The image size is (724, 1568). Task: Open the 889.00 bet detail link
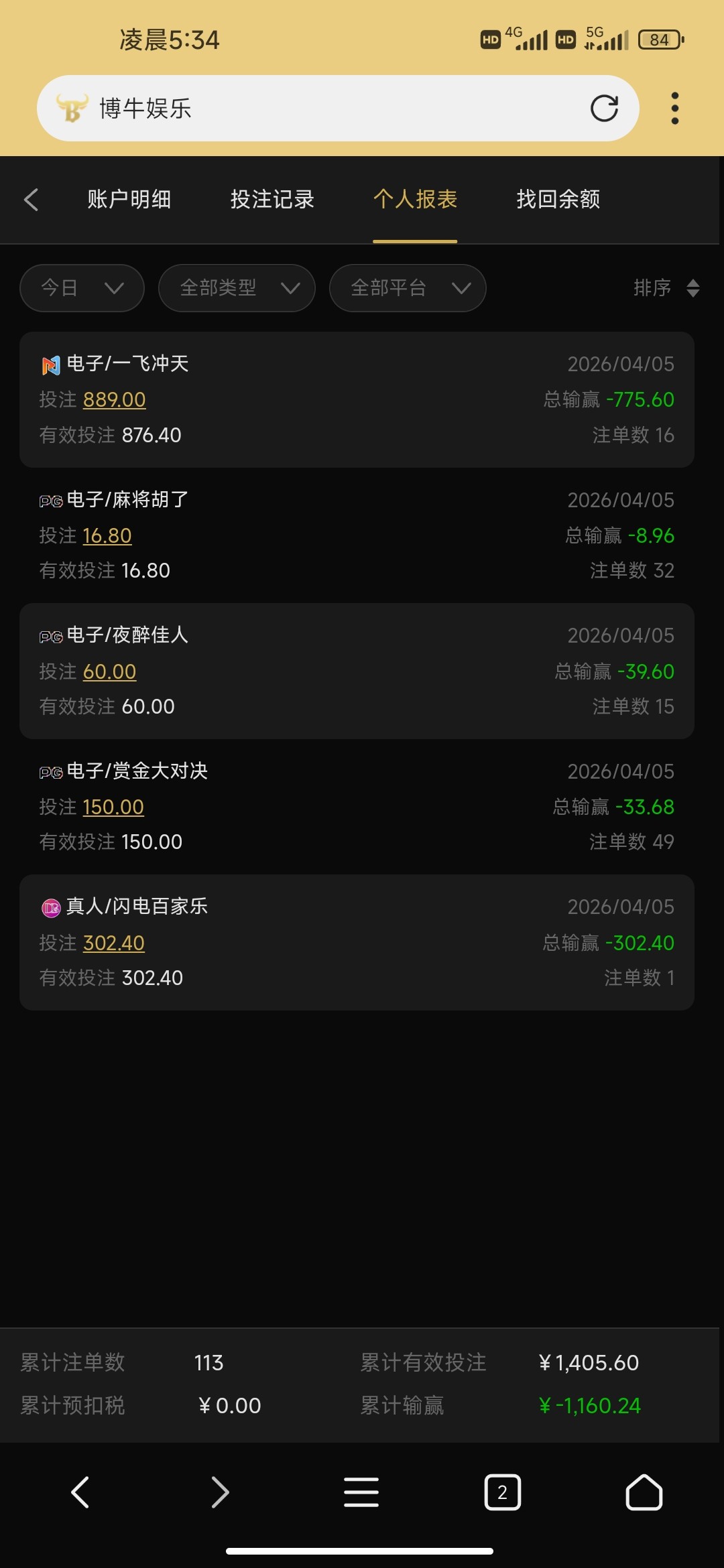(113, 399)
